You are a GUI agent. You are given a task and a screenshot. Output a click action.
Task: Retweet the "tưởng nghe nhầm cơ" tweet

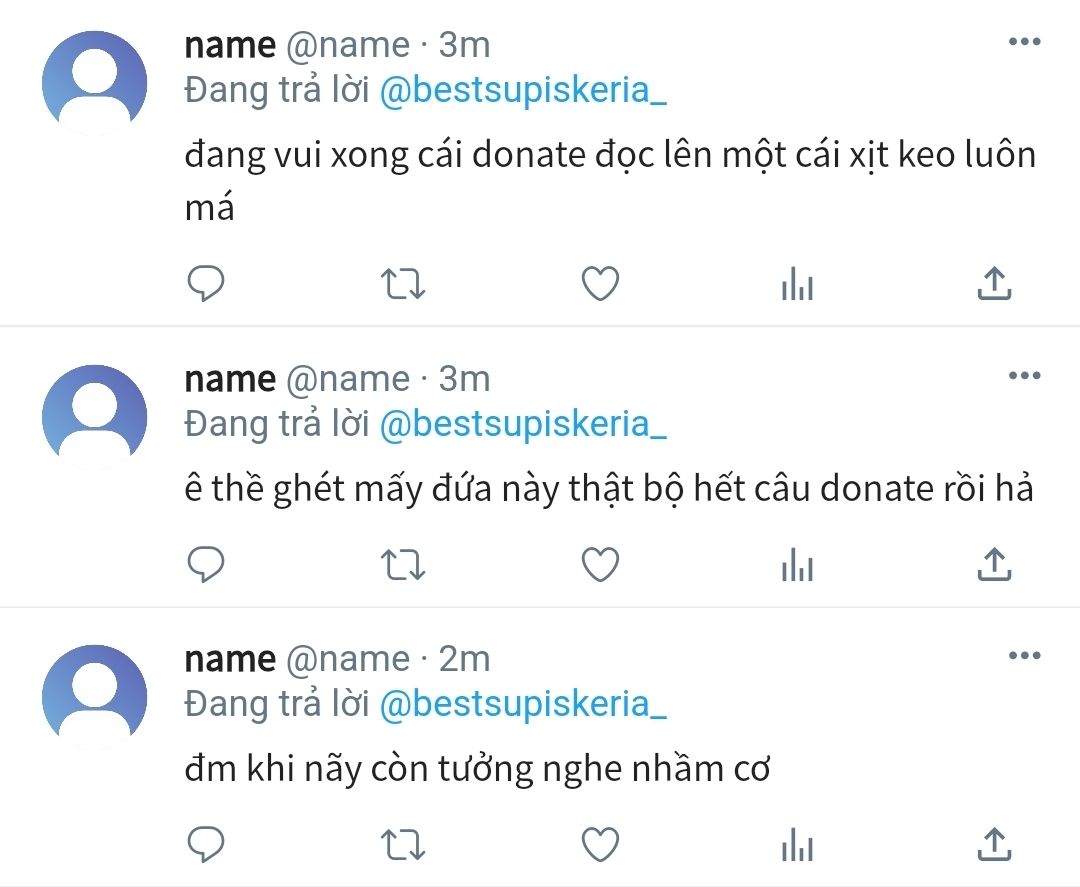(x=405, y=843)
